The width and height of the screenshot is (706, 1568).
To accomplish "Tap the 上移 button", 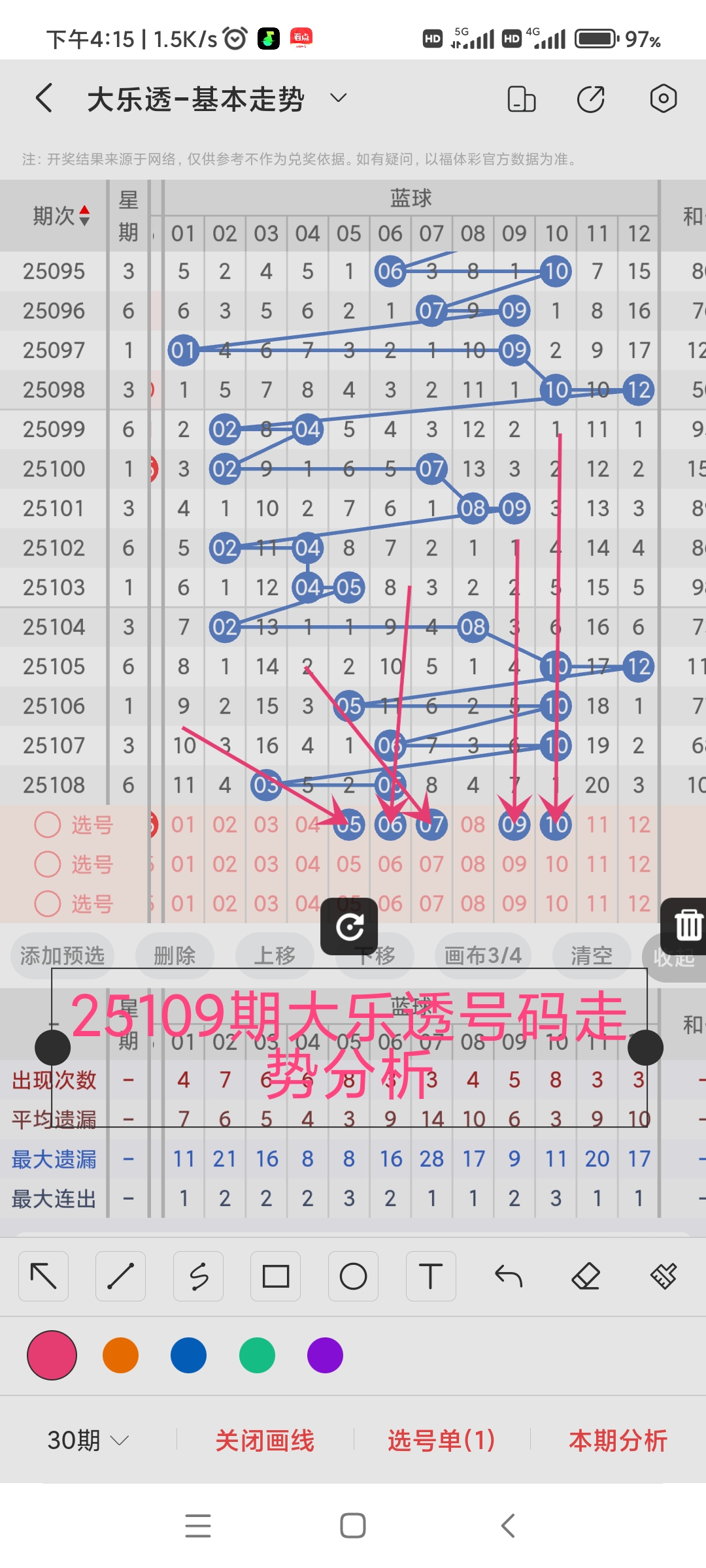I will tap(275, 956).
